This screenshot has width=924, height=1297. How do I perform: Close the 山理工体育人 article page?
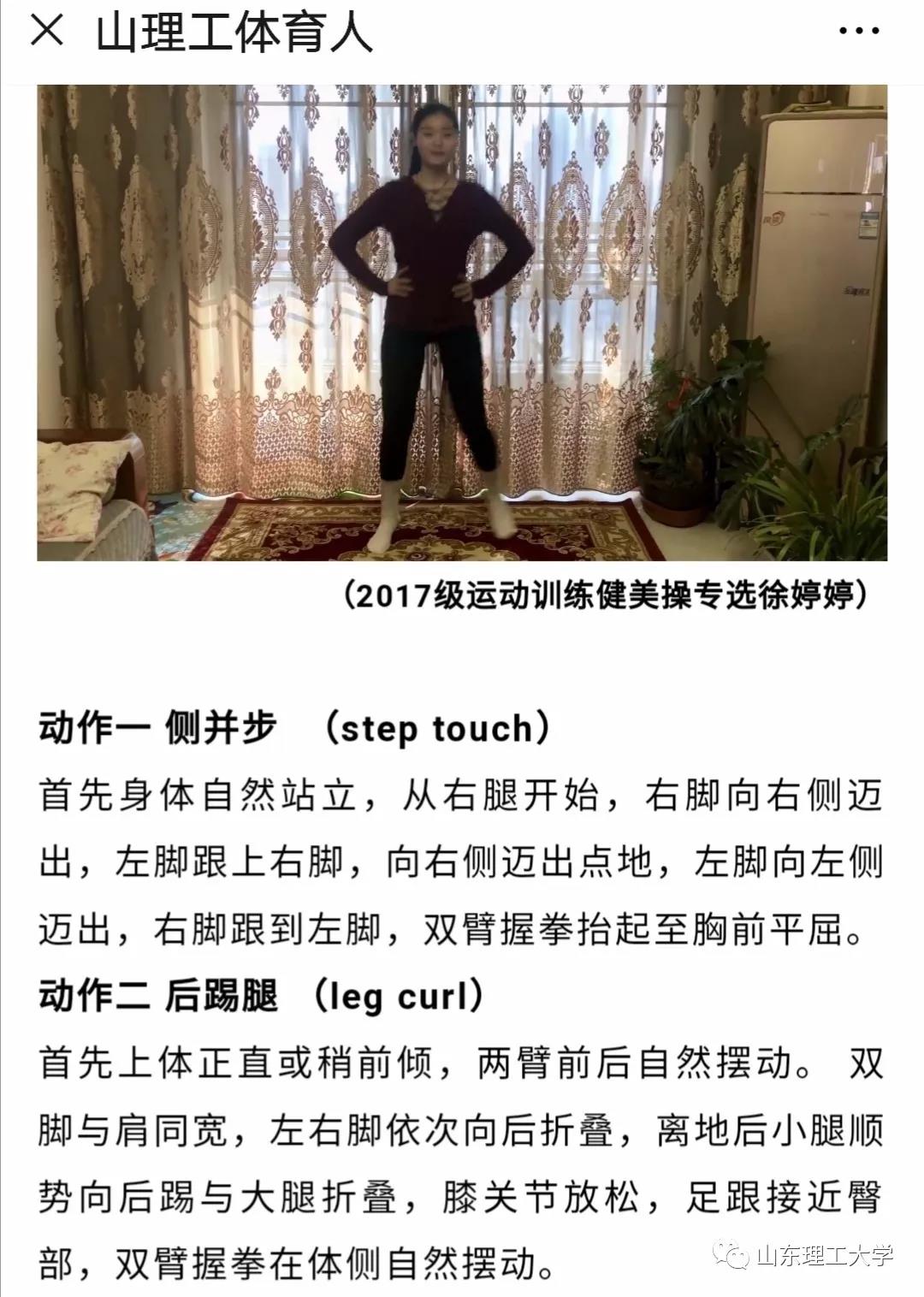[47, 32]
